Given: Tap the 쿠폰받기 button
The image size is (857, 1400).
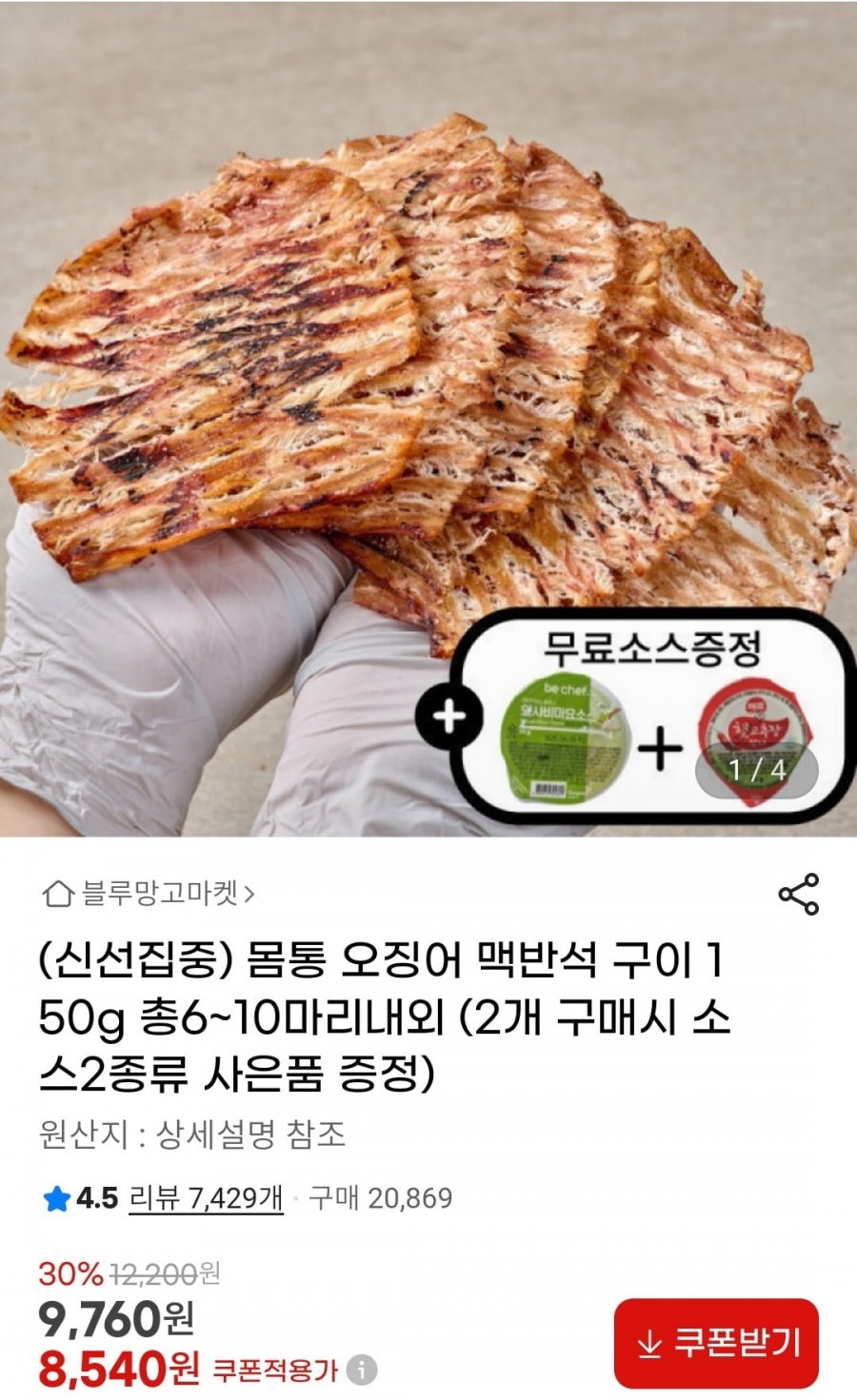Looking at the screenshot, I should tap(716, 1343).
